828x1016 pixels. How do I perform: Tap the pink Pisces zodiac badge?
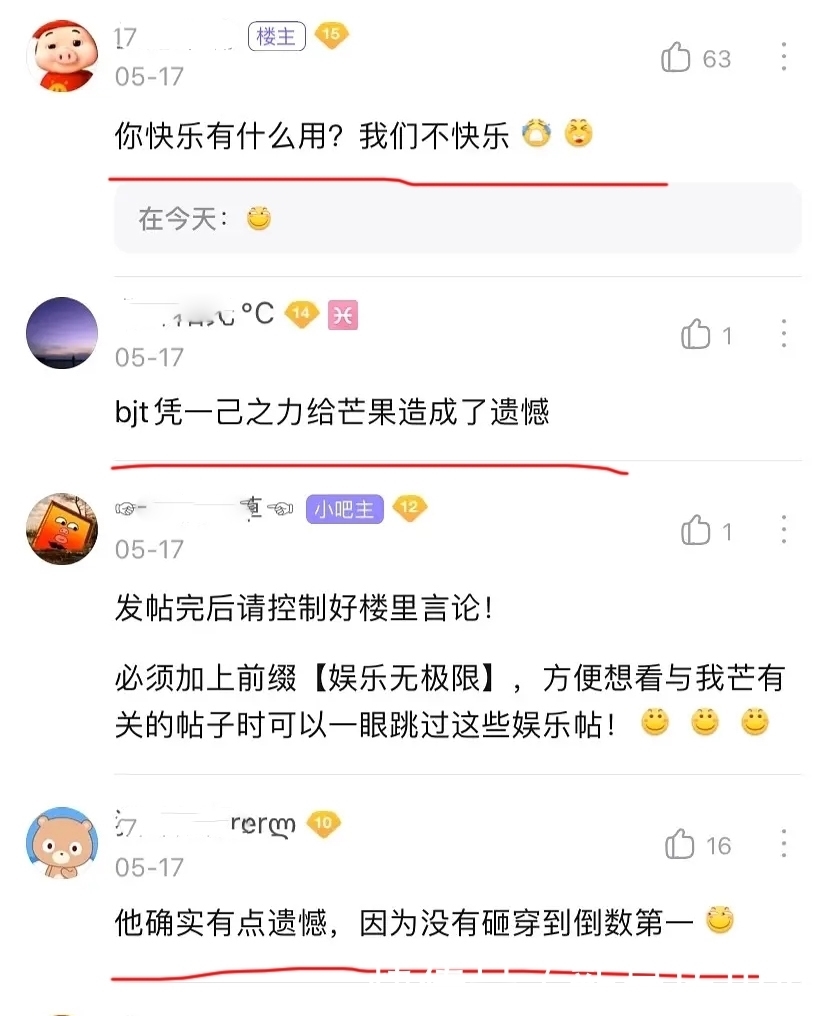342,313
